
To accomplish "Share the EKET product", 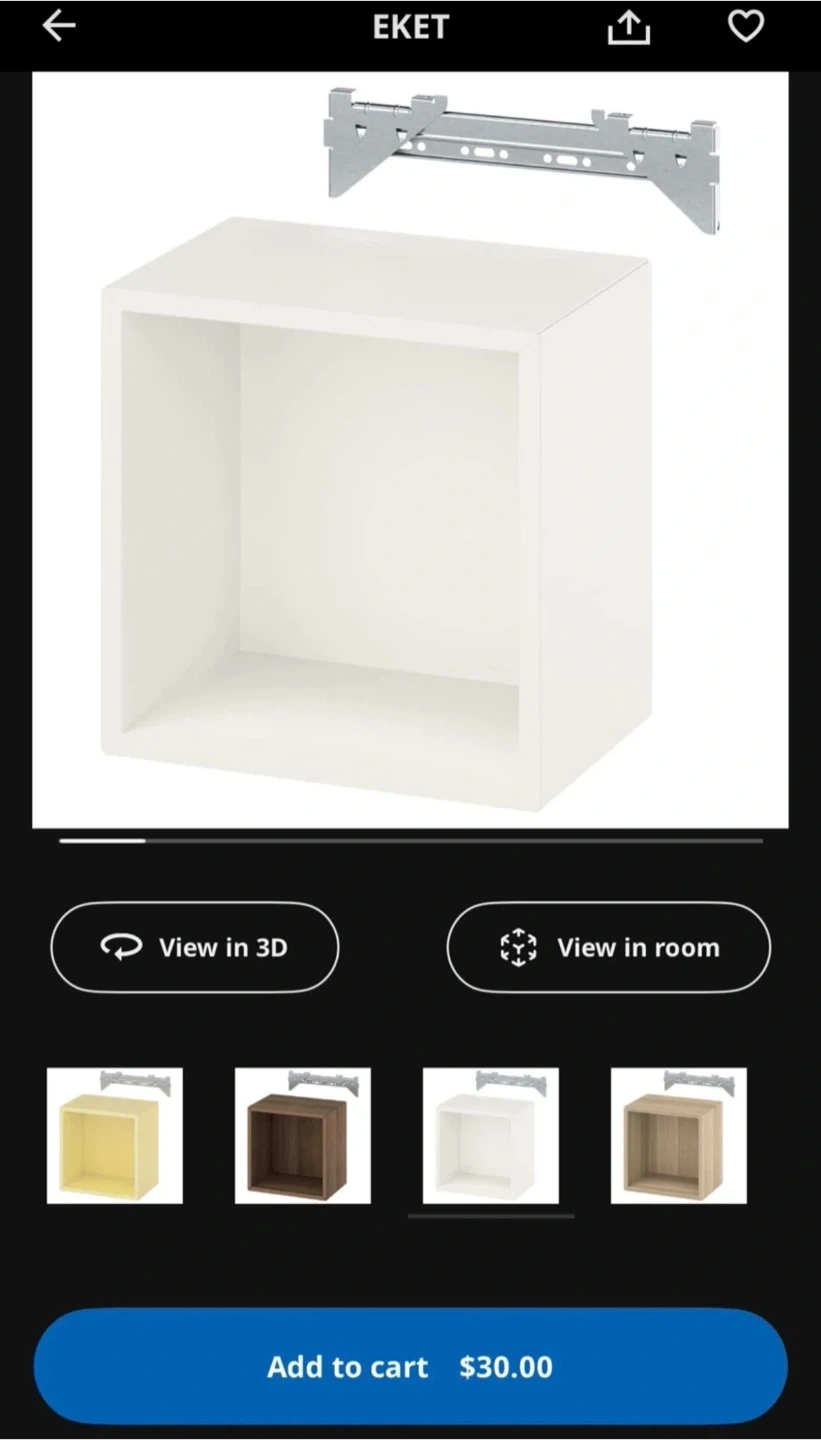I will (x=628, y=28).
